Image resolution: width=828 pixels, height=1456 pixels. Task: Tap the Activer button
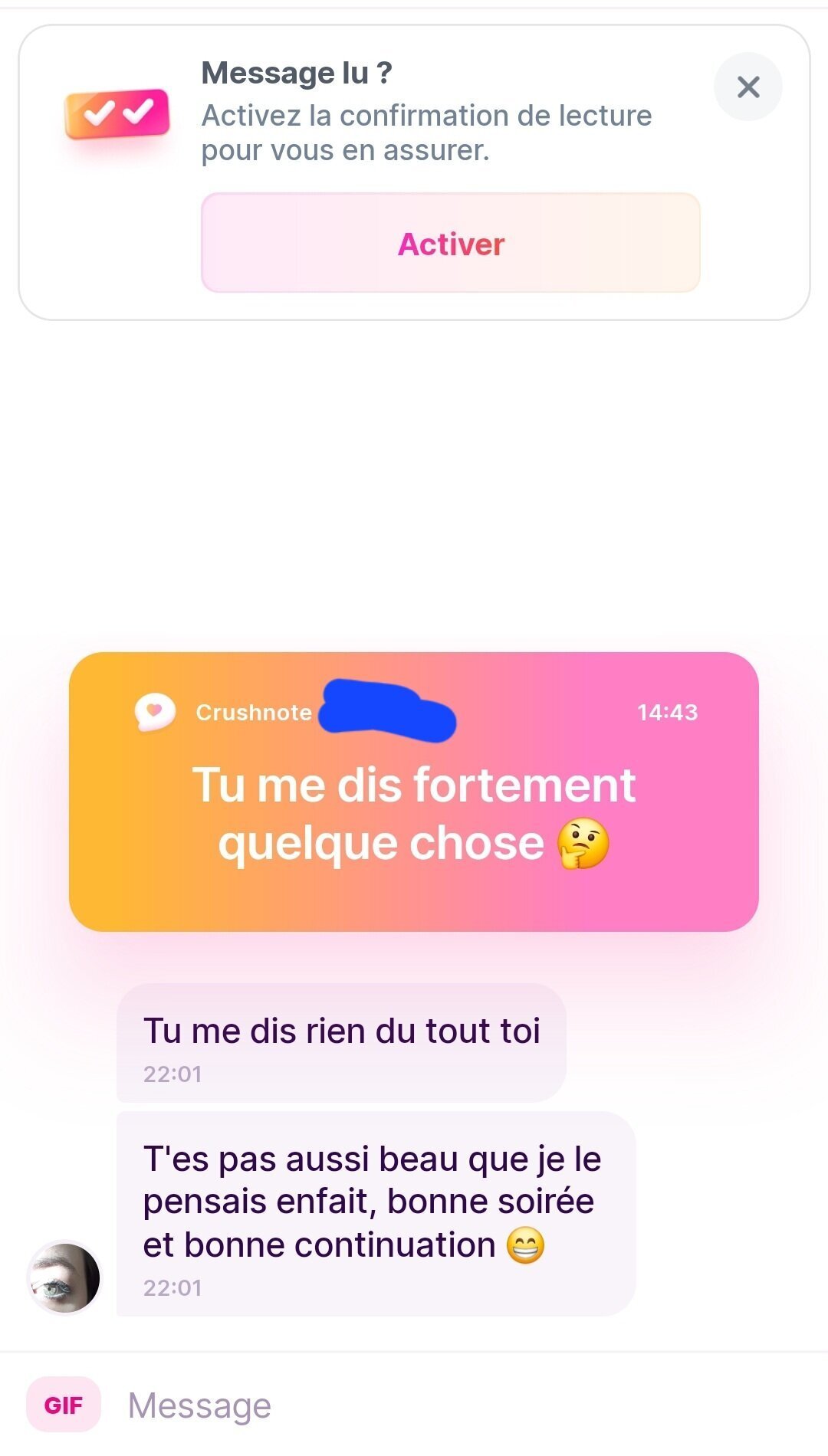[451, 244]
